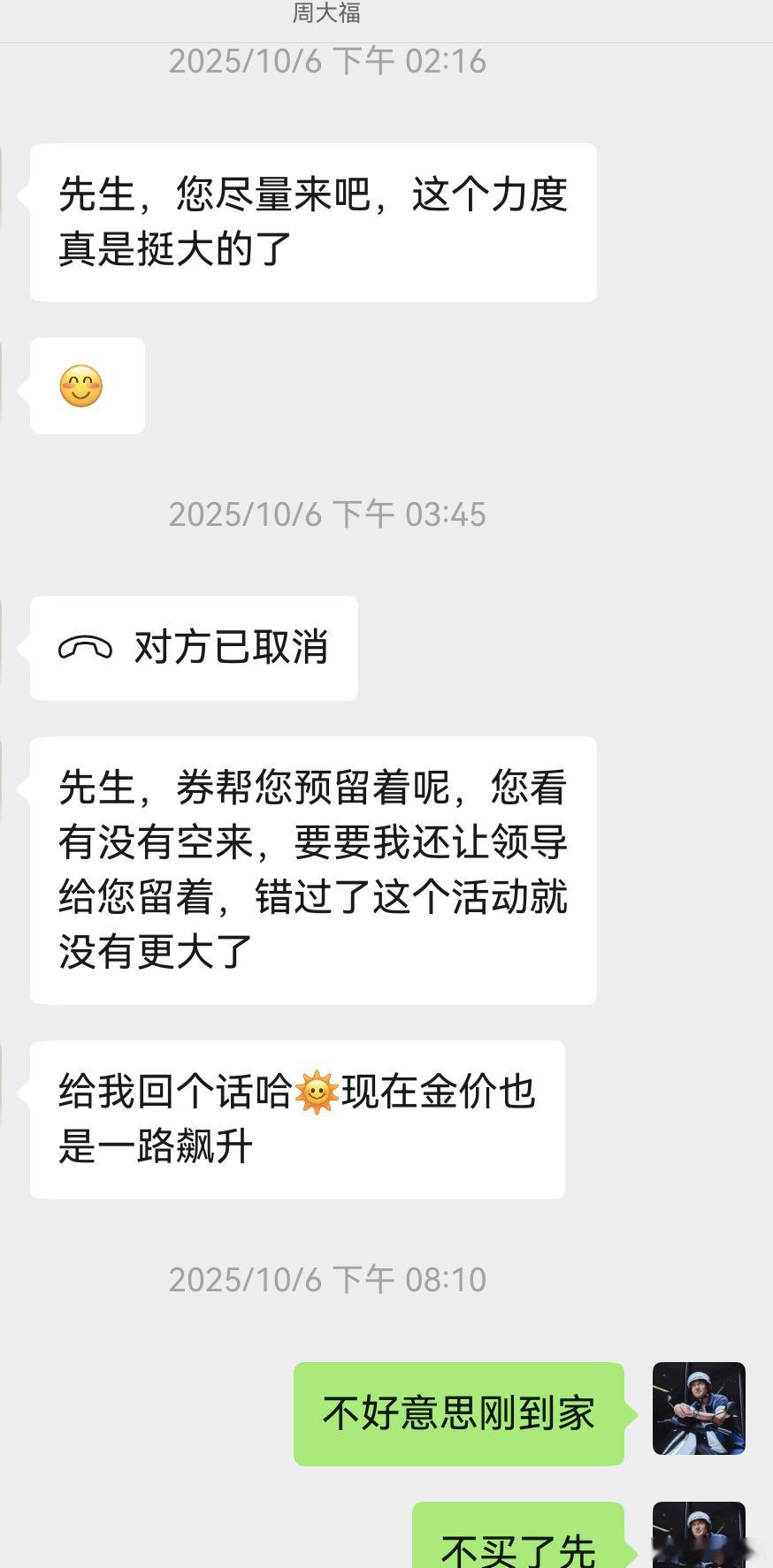The image size is (773, 1568).
Task: Select the timestamp 2025/10/6 下午 02:16
Action: click(327, 60)
